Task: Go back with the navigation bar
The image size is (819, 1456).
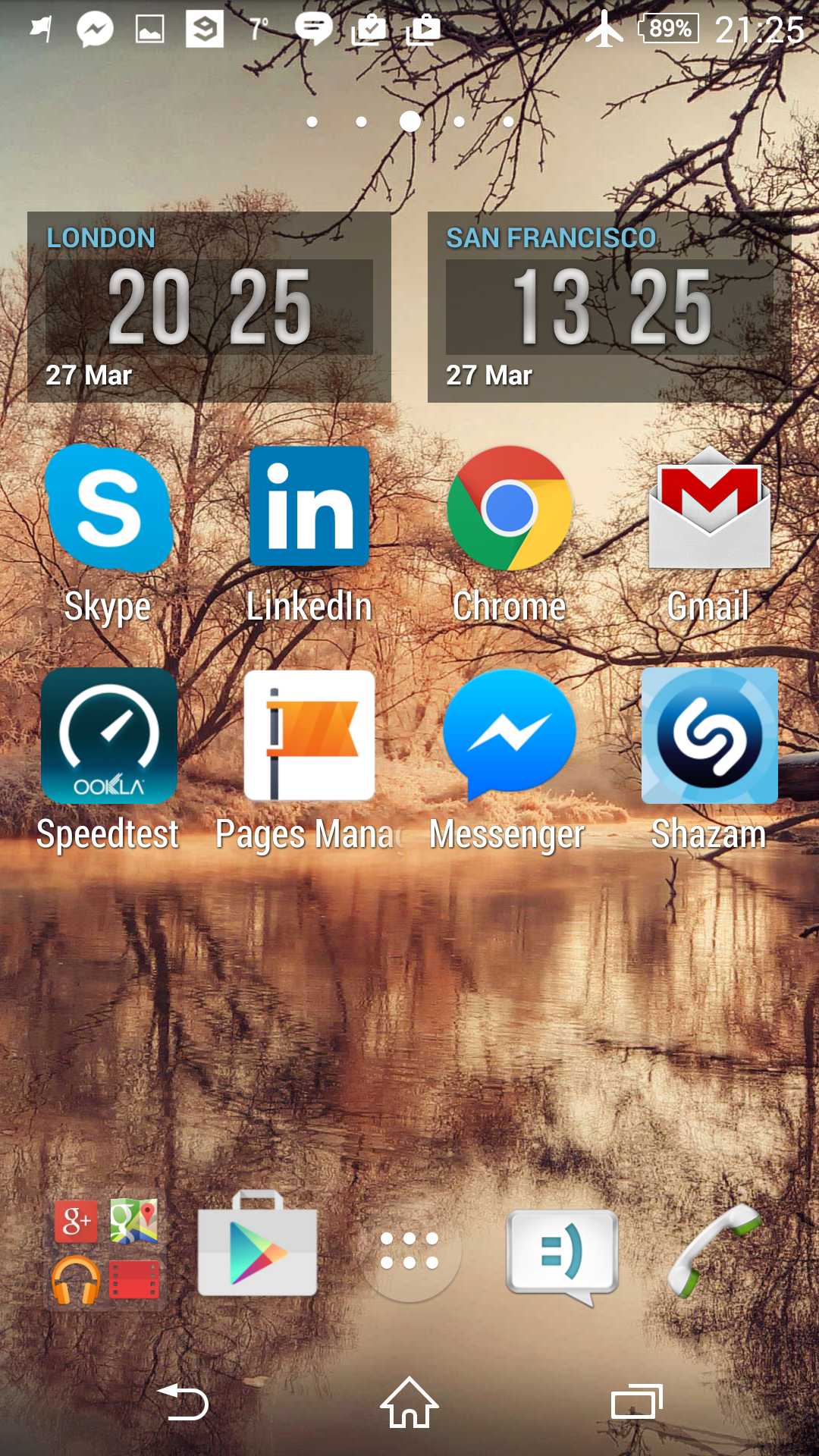Action: point(183,1403)
